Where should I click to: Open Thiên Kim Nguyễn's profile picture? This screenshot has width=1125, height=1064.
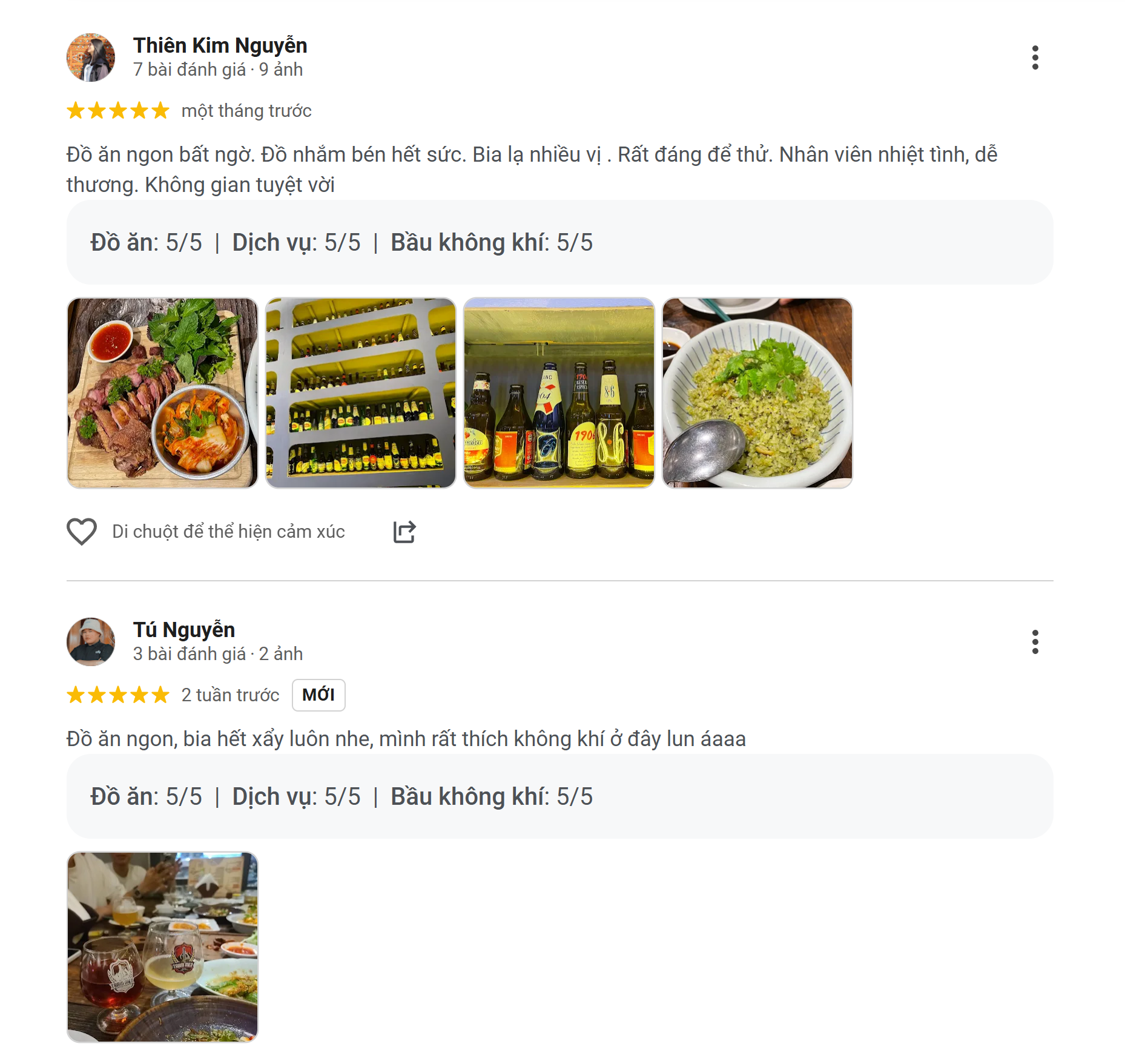coord(91,58)
